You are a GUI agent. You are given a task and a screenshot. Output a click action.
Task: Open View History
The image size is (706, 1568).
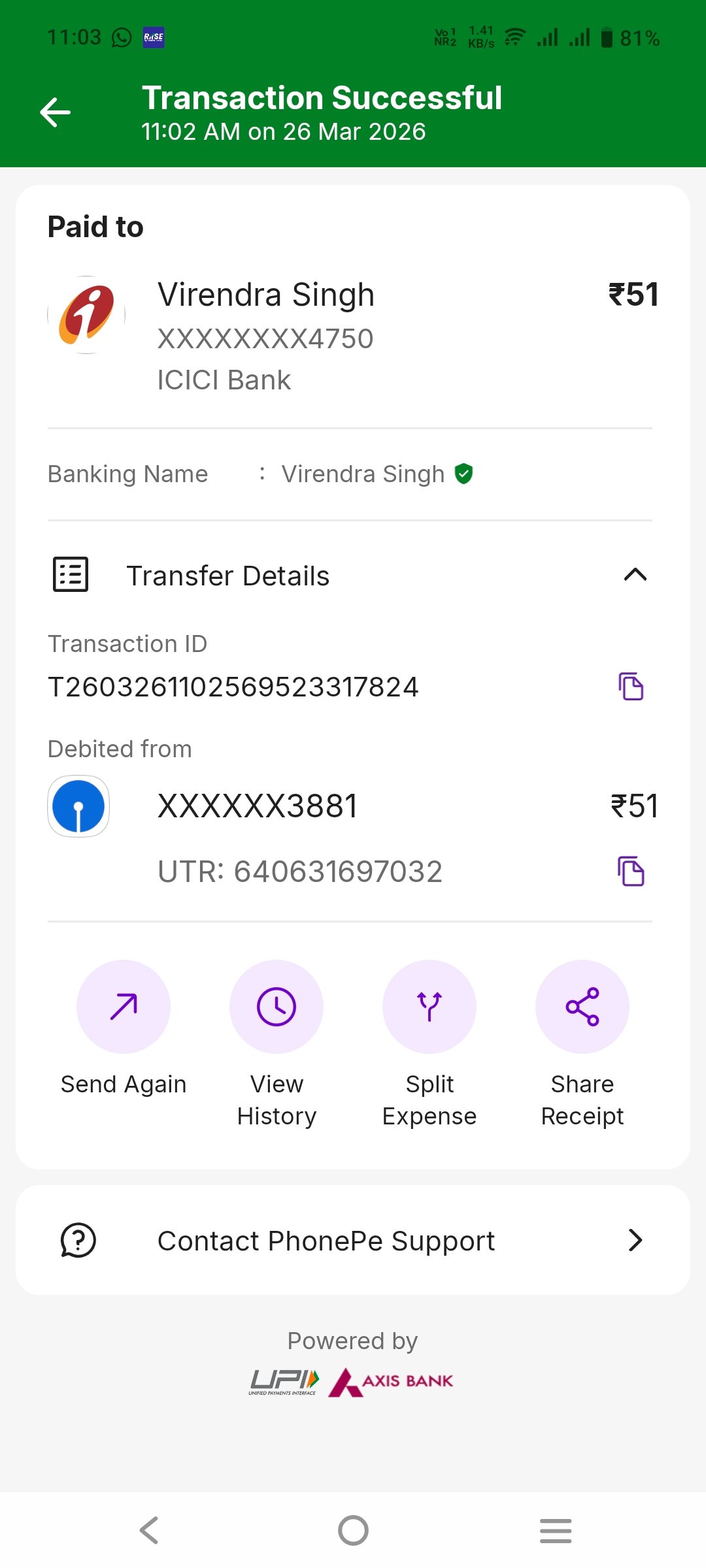277,1007
